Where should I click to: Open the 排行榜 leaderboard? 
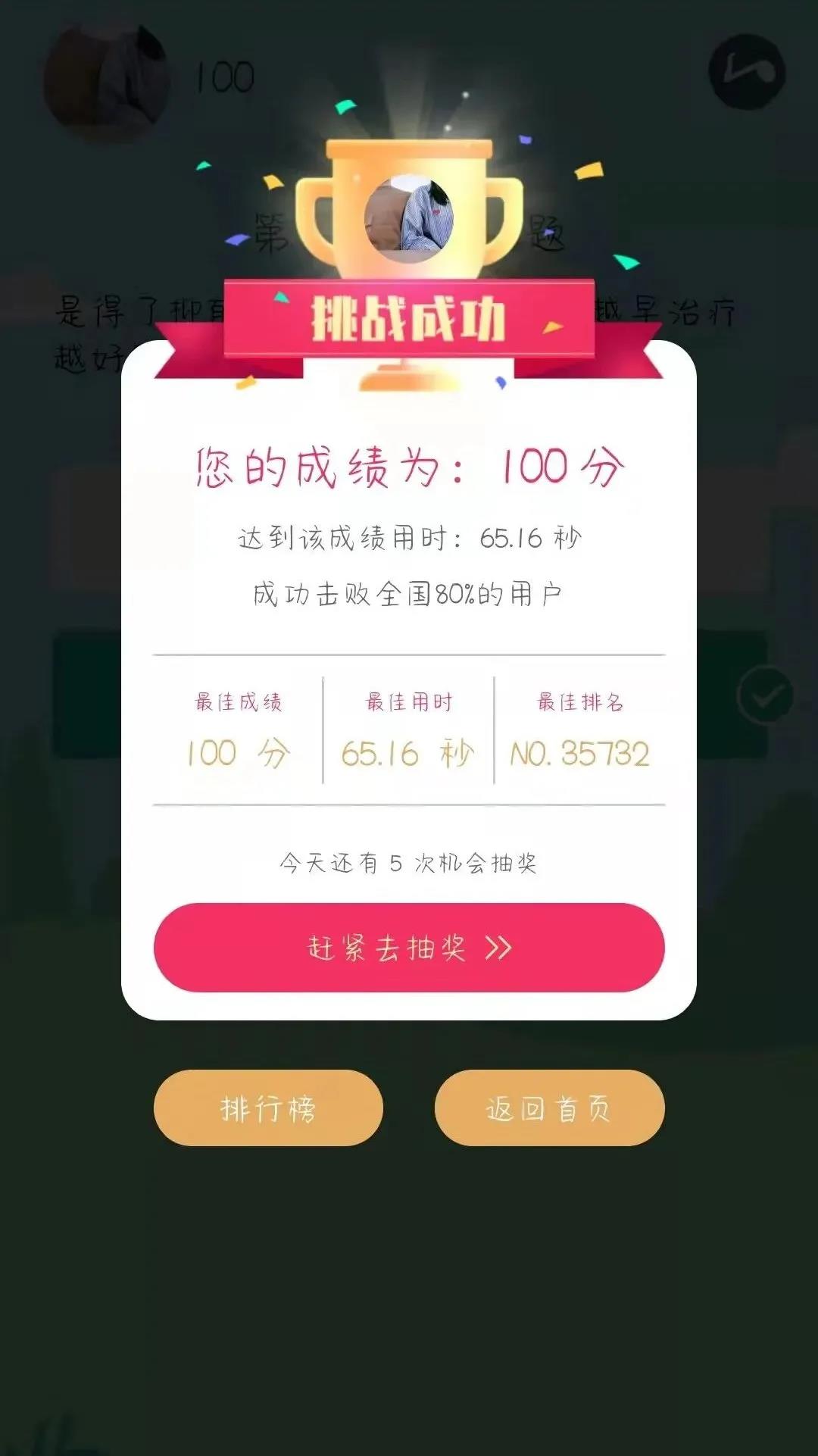pos(268,1108)
